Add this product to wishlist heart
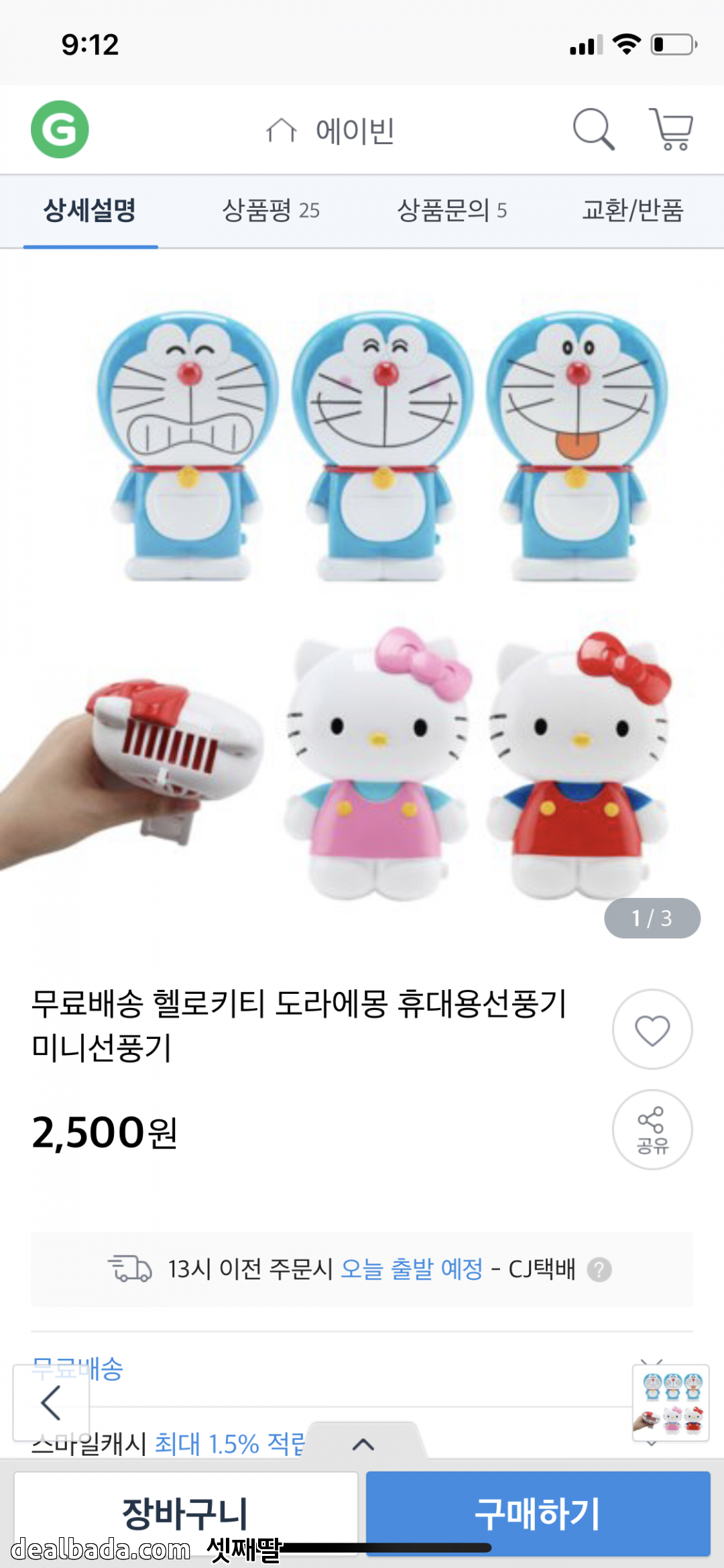Viewport: 724px width, 1568px height. [652, 1029]
